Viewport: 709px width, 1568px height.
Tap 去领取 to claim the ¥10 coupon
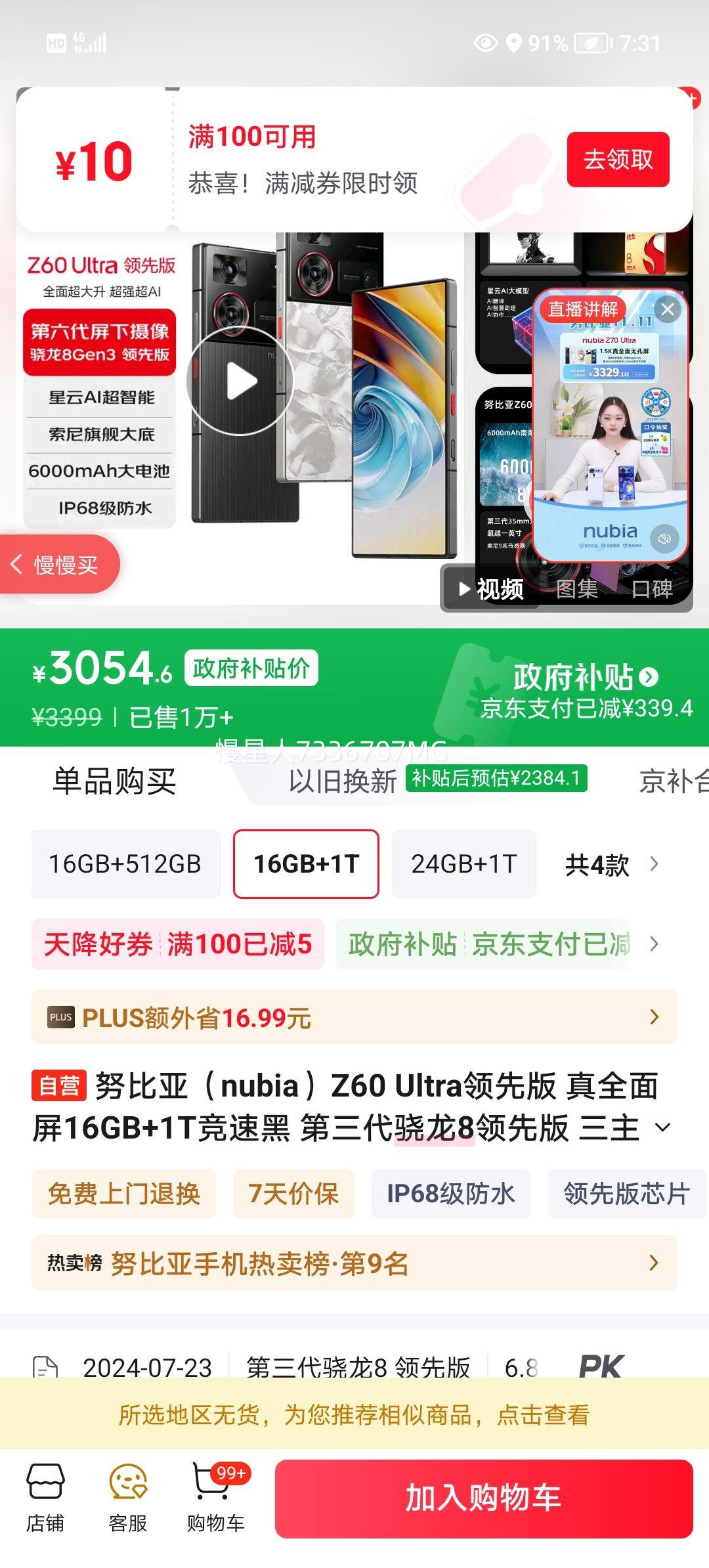pyautogui.click(x=620, y=160)
